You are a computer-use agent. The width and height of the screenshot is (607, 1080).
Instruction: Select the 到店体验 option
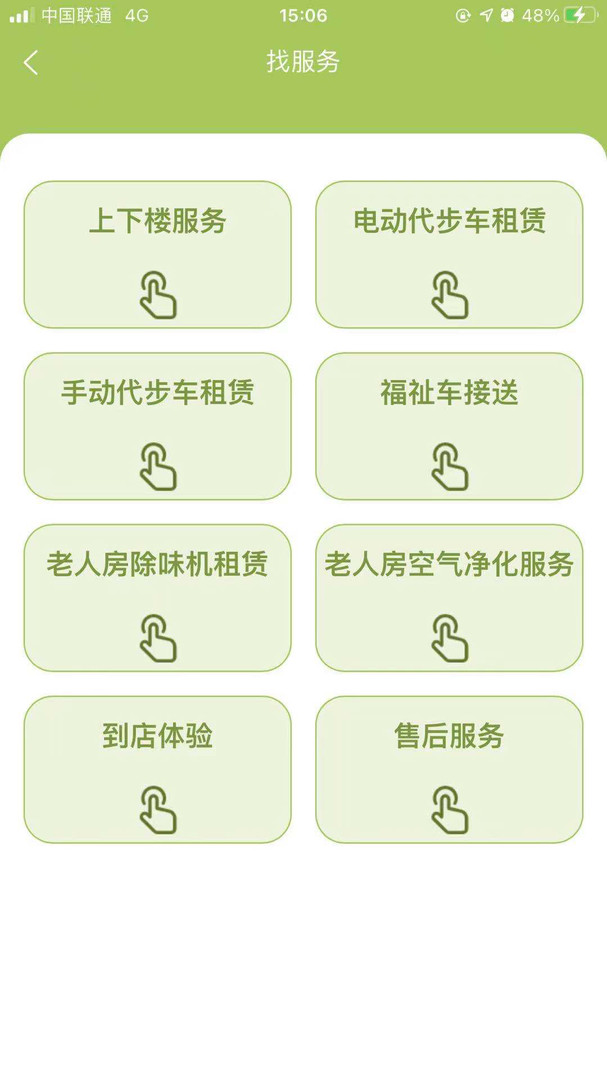(x=158, y=769)
